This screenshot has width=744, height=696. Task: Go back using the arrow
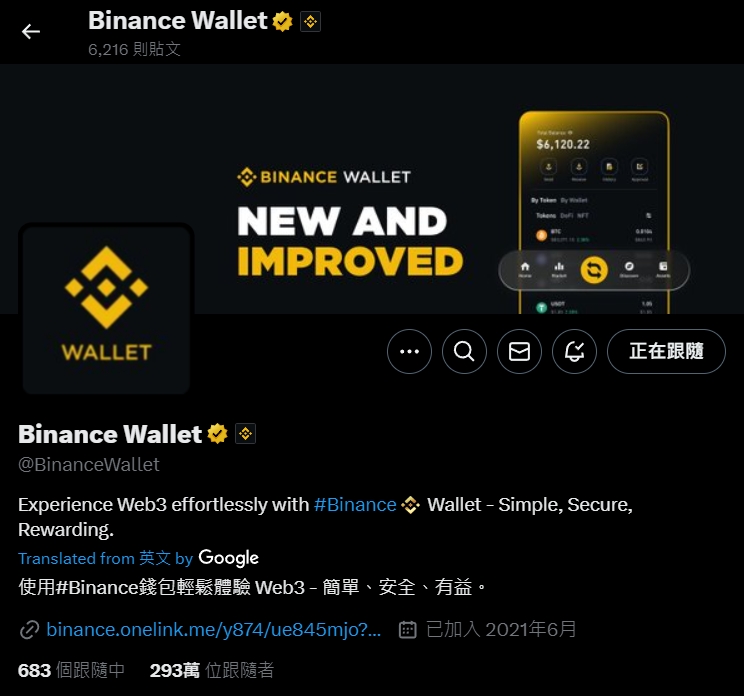coord(31,31)
